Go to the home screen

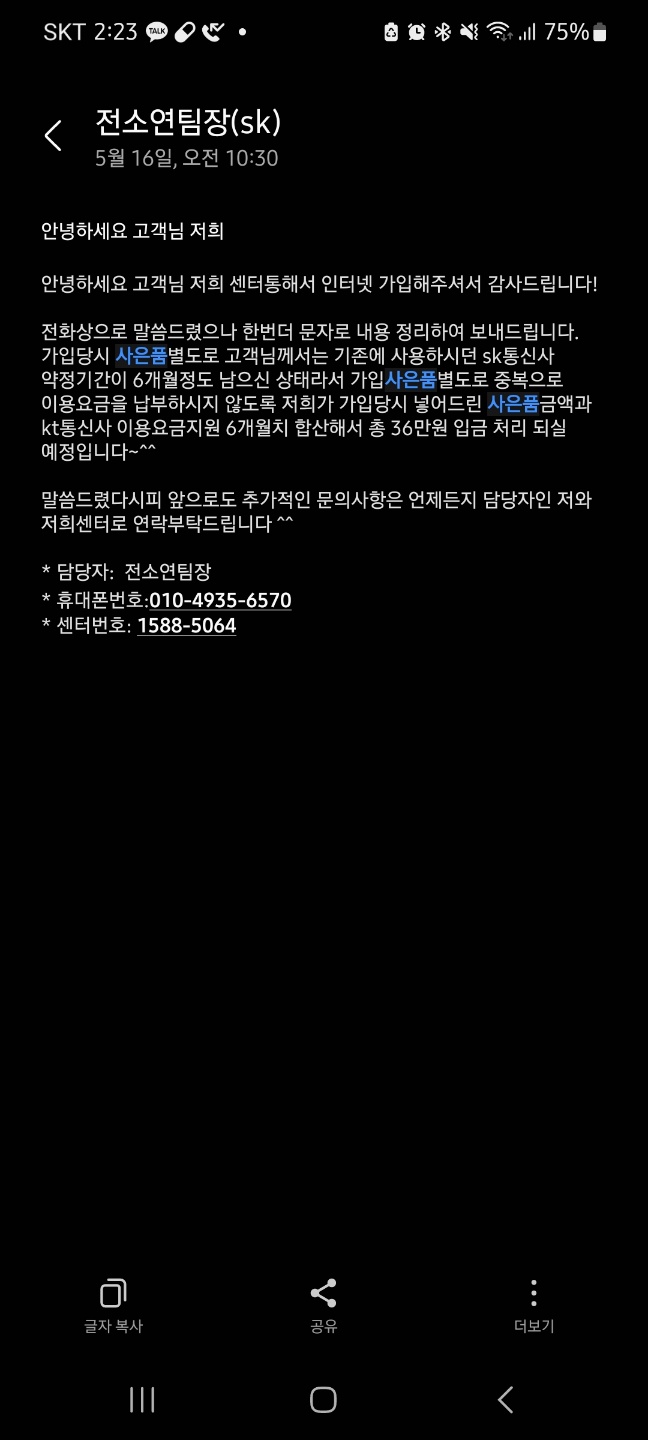(323, 1399)
